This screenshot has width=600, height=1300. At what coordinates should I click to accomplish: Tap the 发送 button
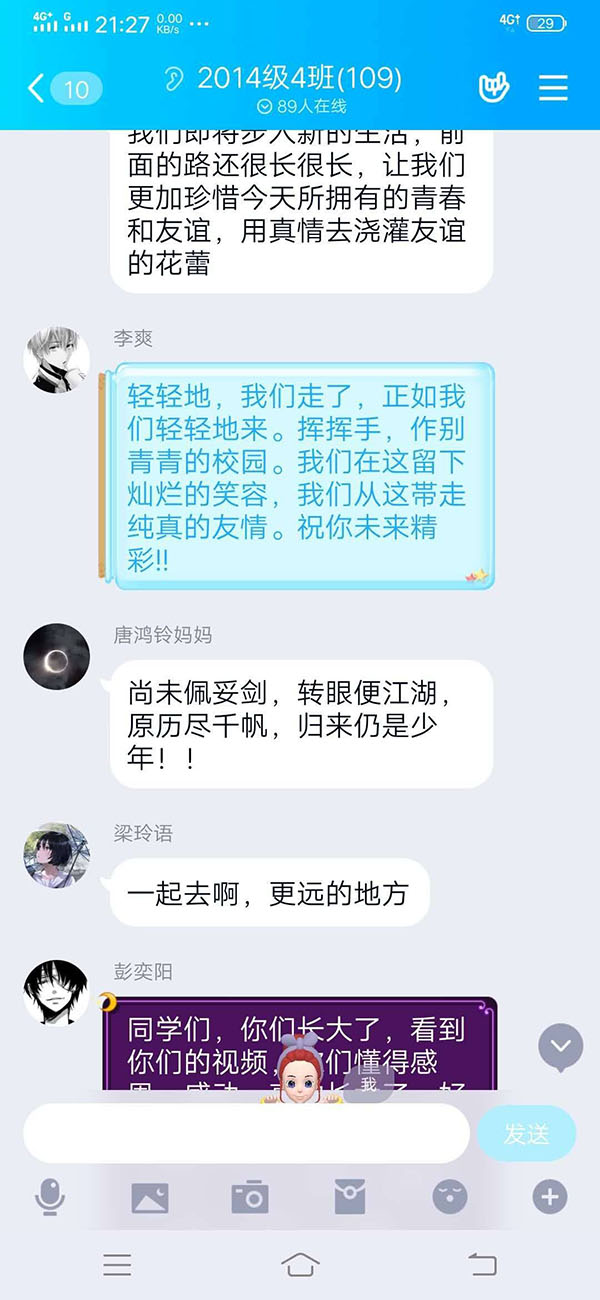click(x=526, y=1133)
